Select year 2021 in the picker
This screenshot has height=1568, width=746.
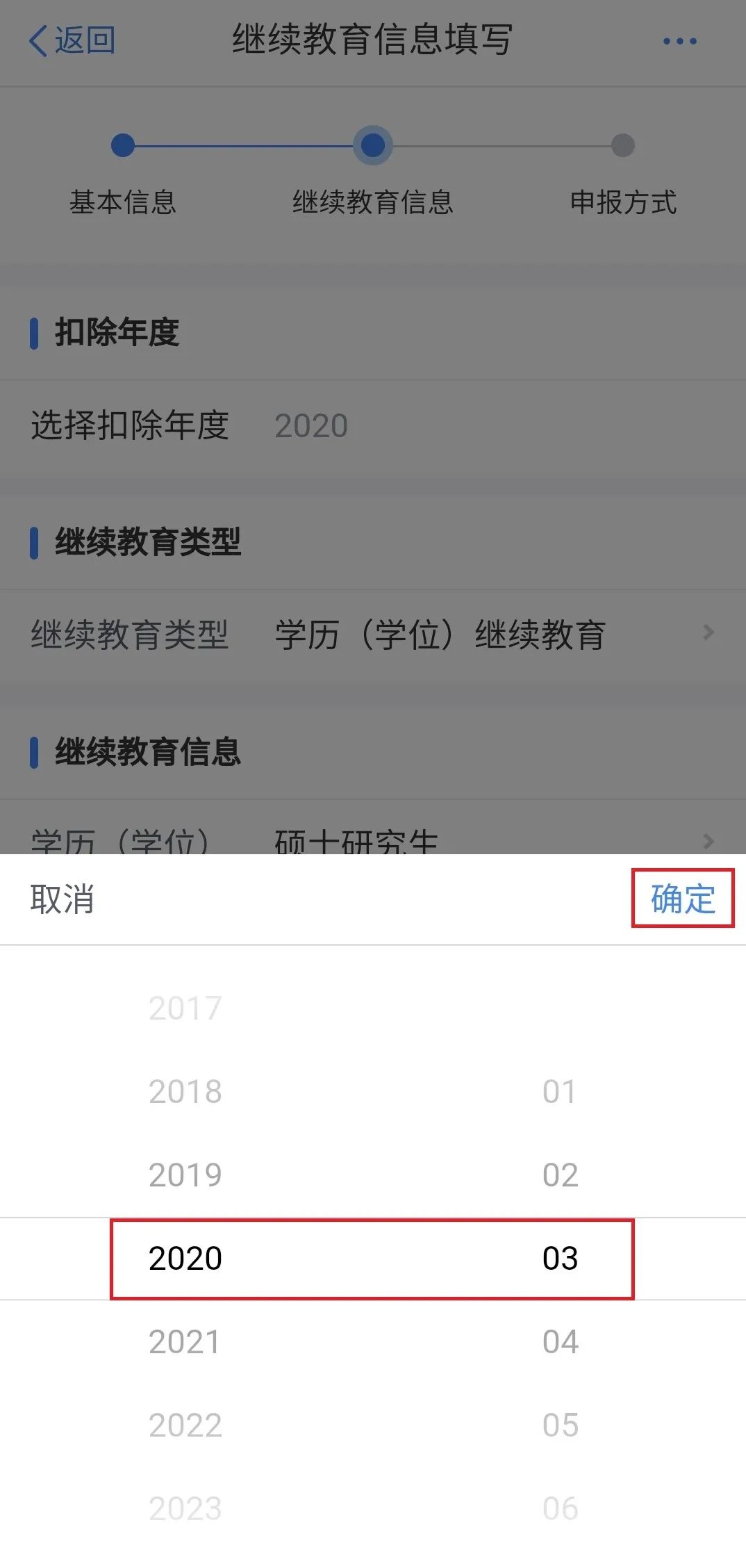tap(185, 1341)
